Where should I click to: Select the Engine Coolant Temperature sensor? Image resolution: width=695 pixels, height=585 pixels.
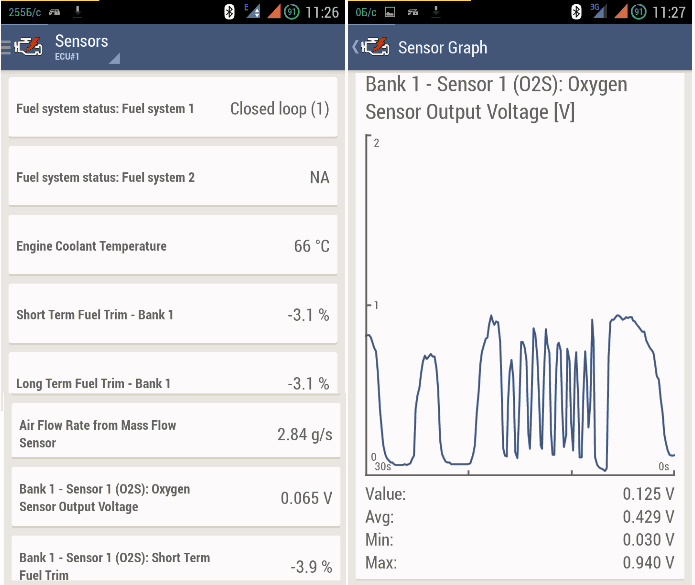[172, 246]
